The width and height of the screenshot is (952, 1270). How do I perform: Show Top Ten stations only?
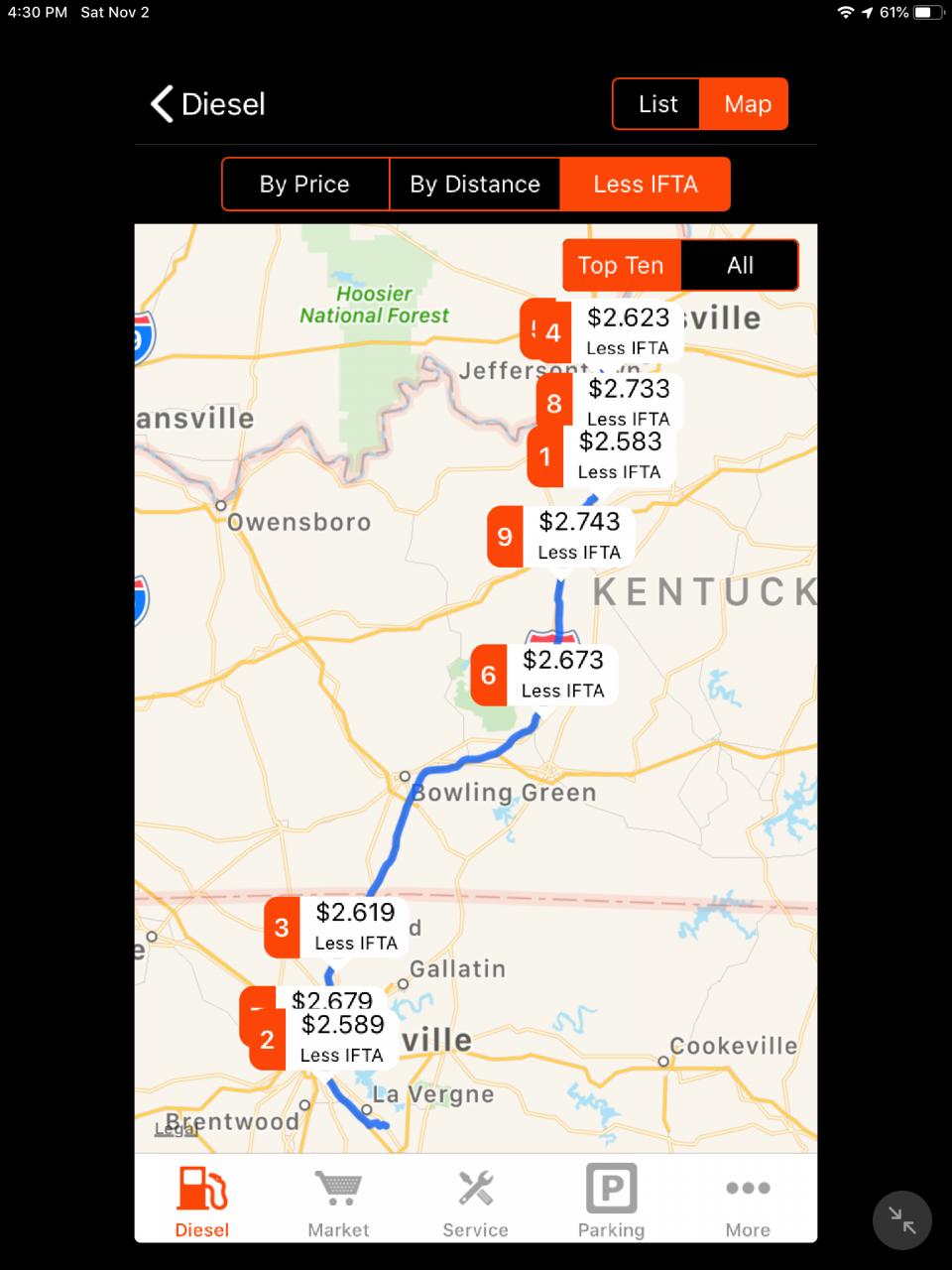click(622, 265)
